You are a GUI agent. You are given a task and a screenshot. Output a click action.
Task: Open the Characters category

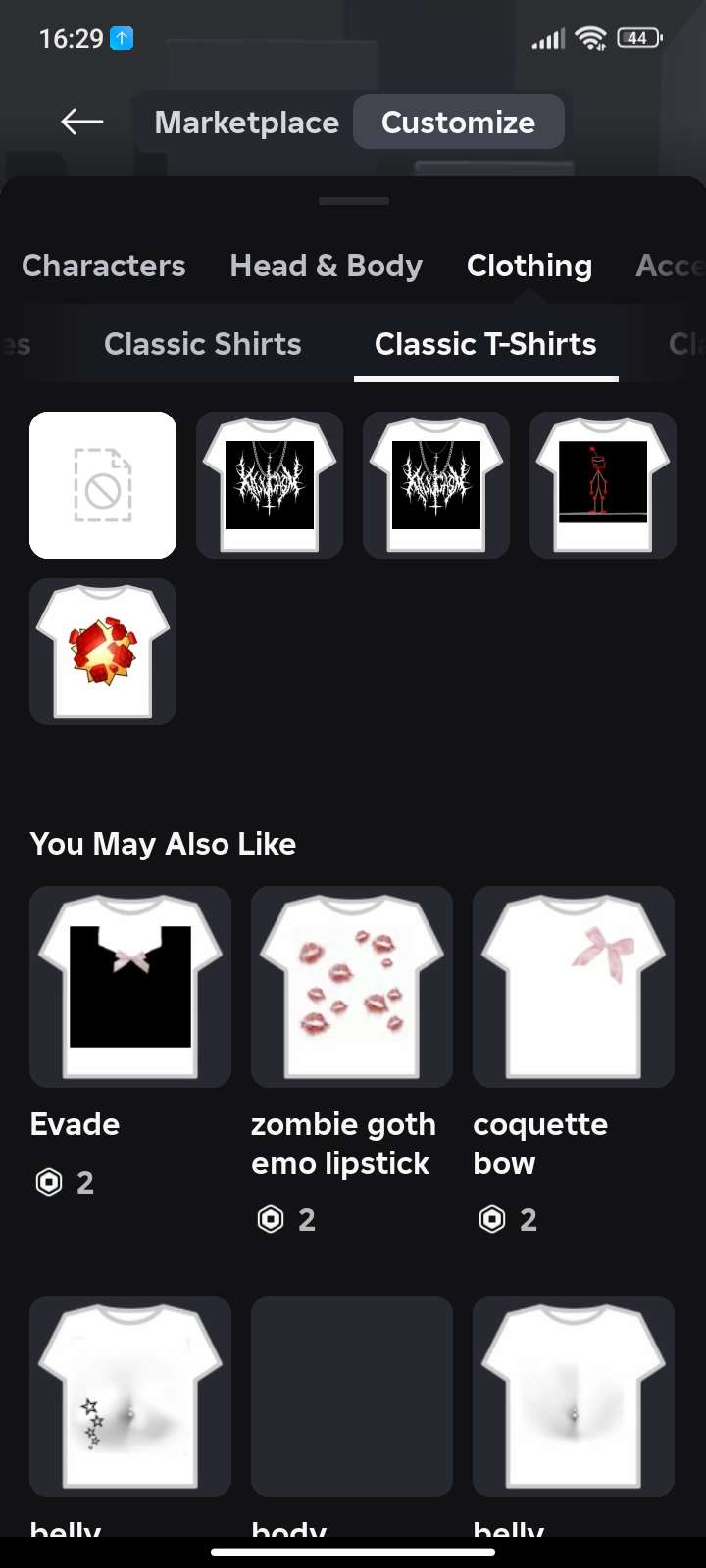pyautogui.click(x=104, y=266)
